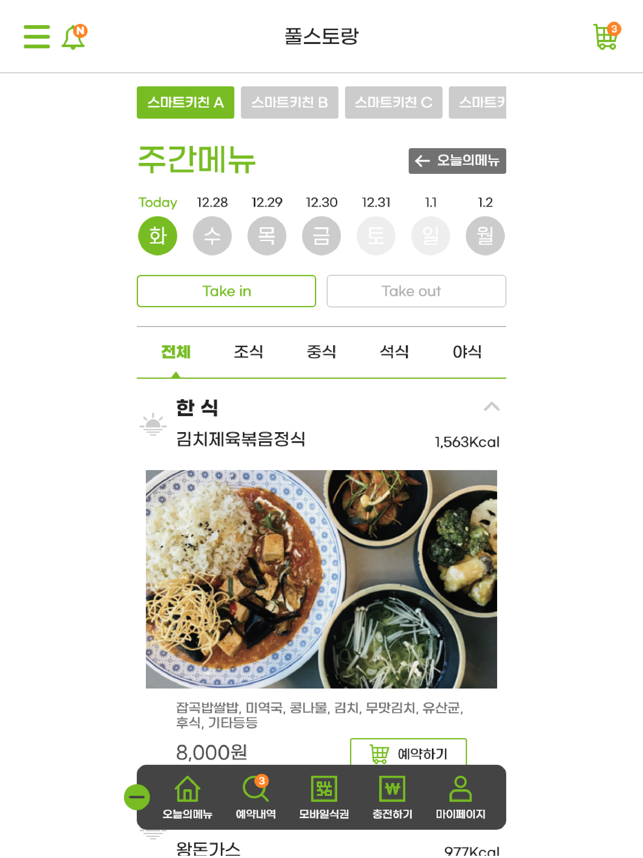This screenshot has width=643, height=858.
Task: Select Wednesday 12.28
Action: 212,236
